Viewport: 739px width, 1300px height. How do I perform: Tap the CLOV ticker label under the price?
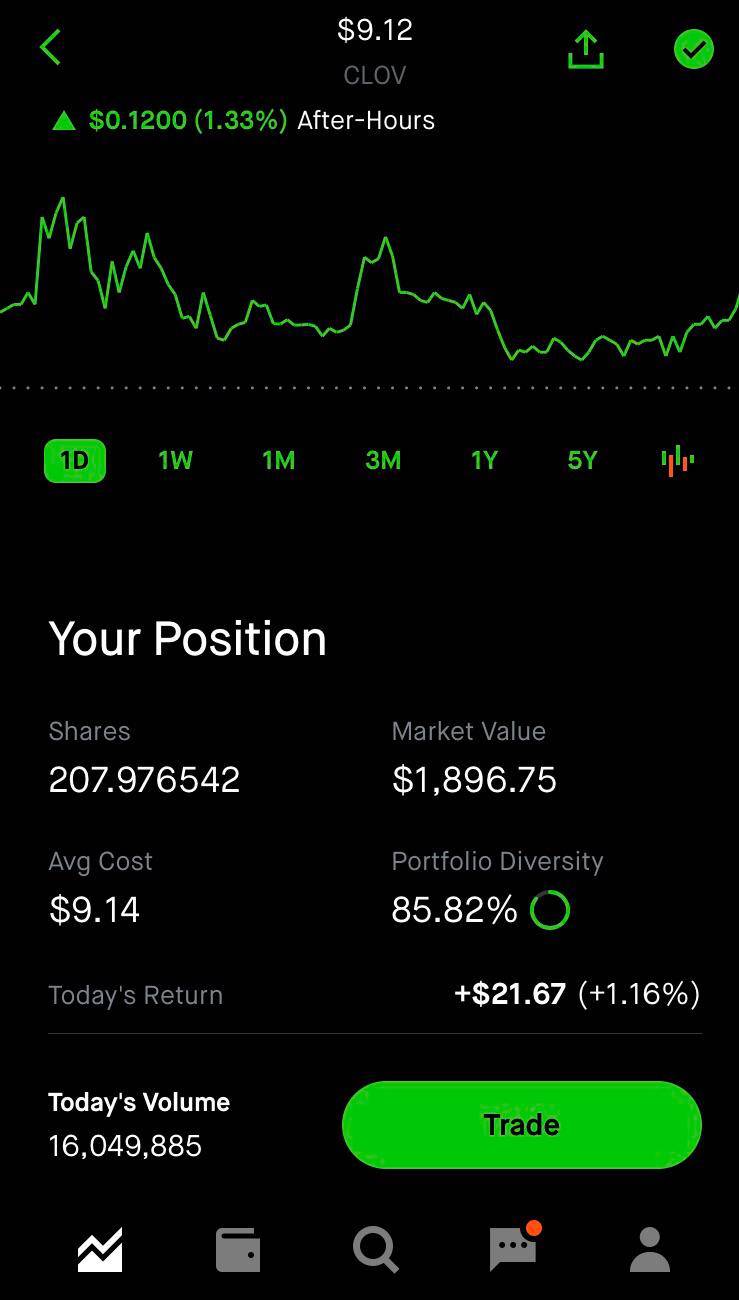click(374, 75)
